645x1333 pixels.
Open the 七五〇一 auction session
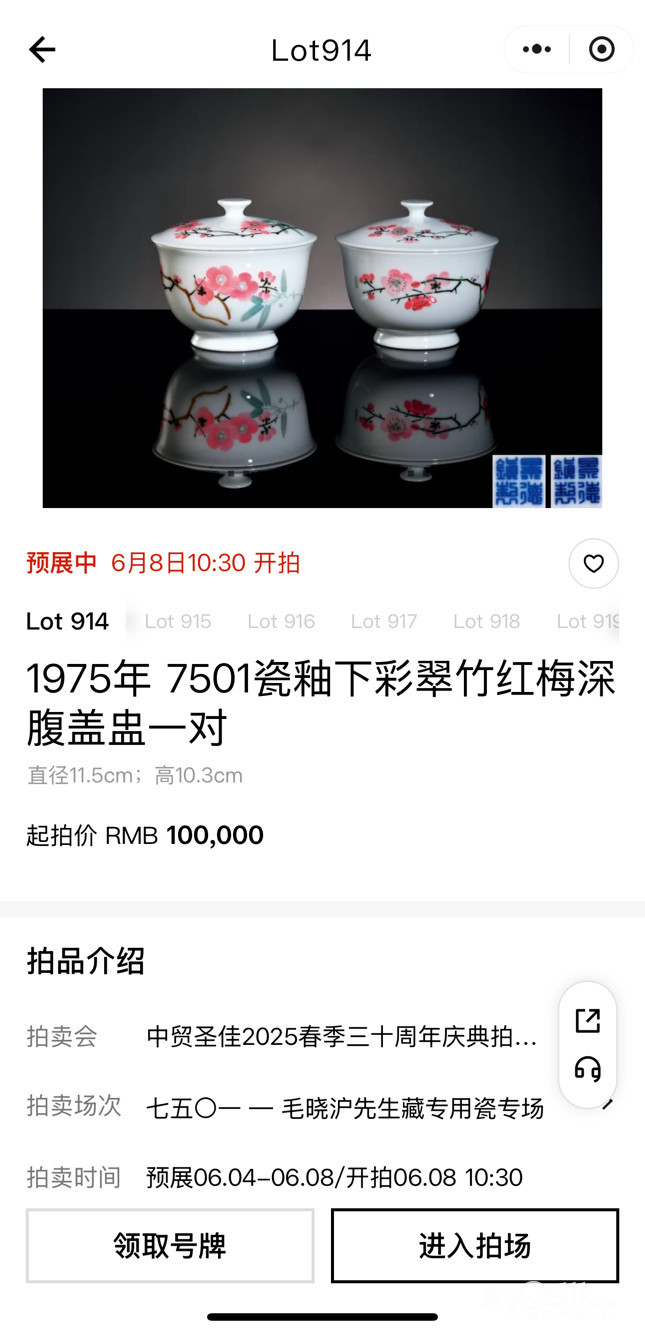pyautogui.click(x=345, y=1108)
